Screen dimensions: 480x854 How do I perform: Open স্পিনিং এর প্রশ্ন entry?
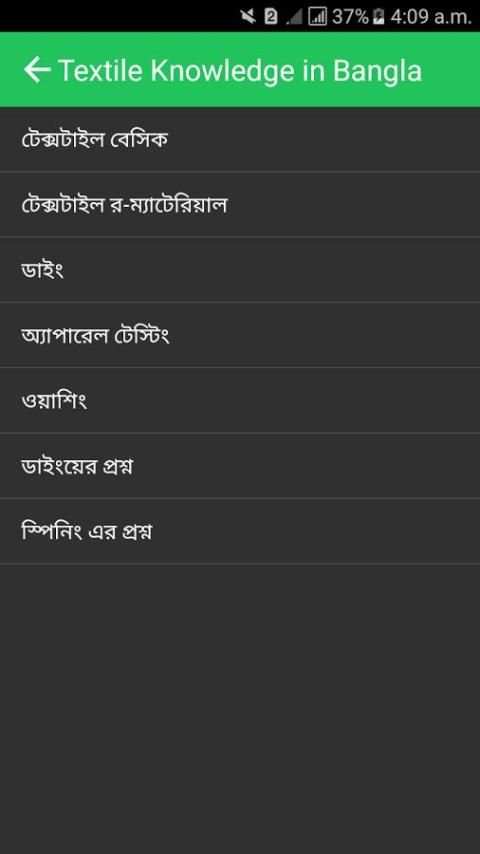click(240, 531)
